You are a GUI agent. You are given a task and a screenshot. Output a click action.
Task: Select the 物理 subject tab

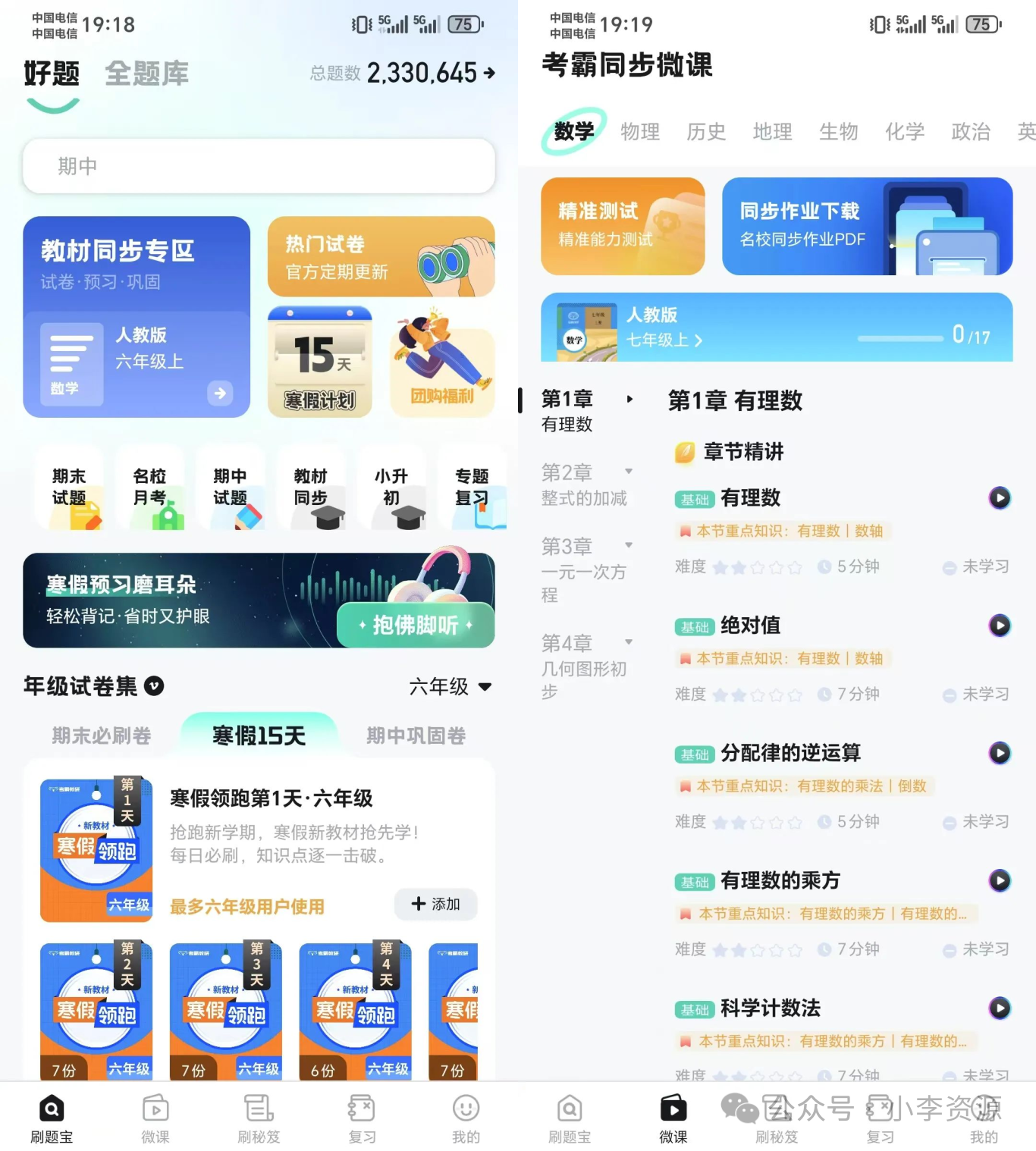coord(640,132)
